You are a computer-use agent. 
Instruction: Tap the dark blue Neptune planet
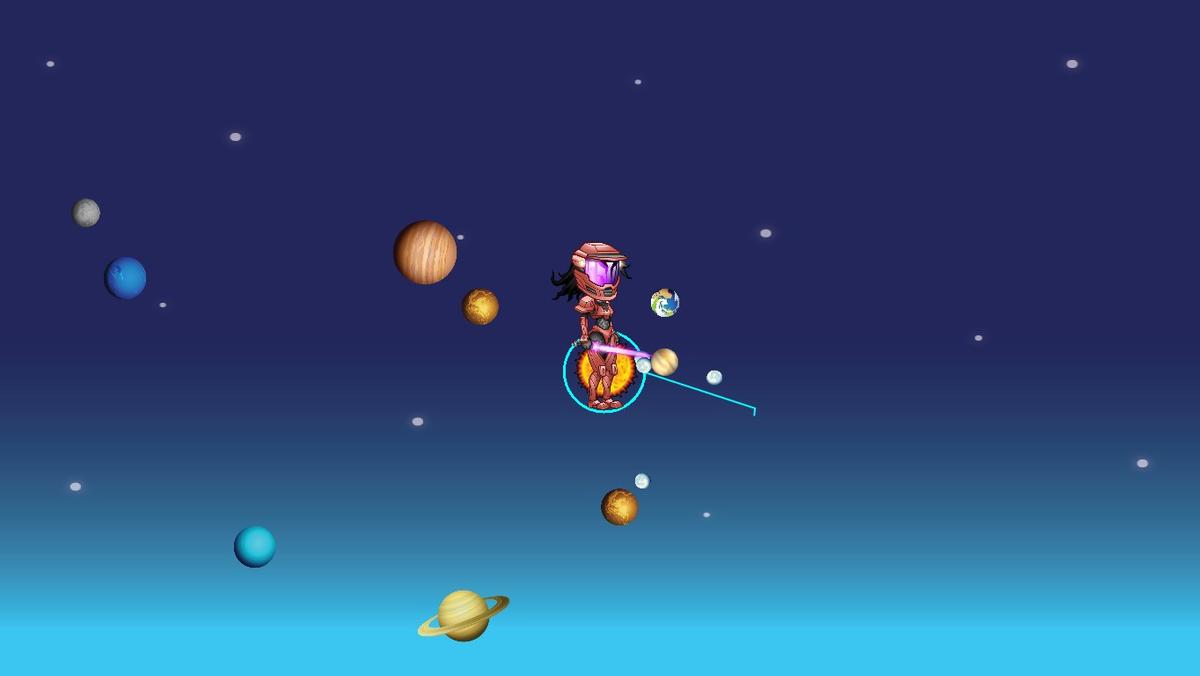click(x=125, y=278)
